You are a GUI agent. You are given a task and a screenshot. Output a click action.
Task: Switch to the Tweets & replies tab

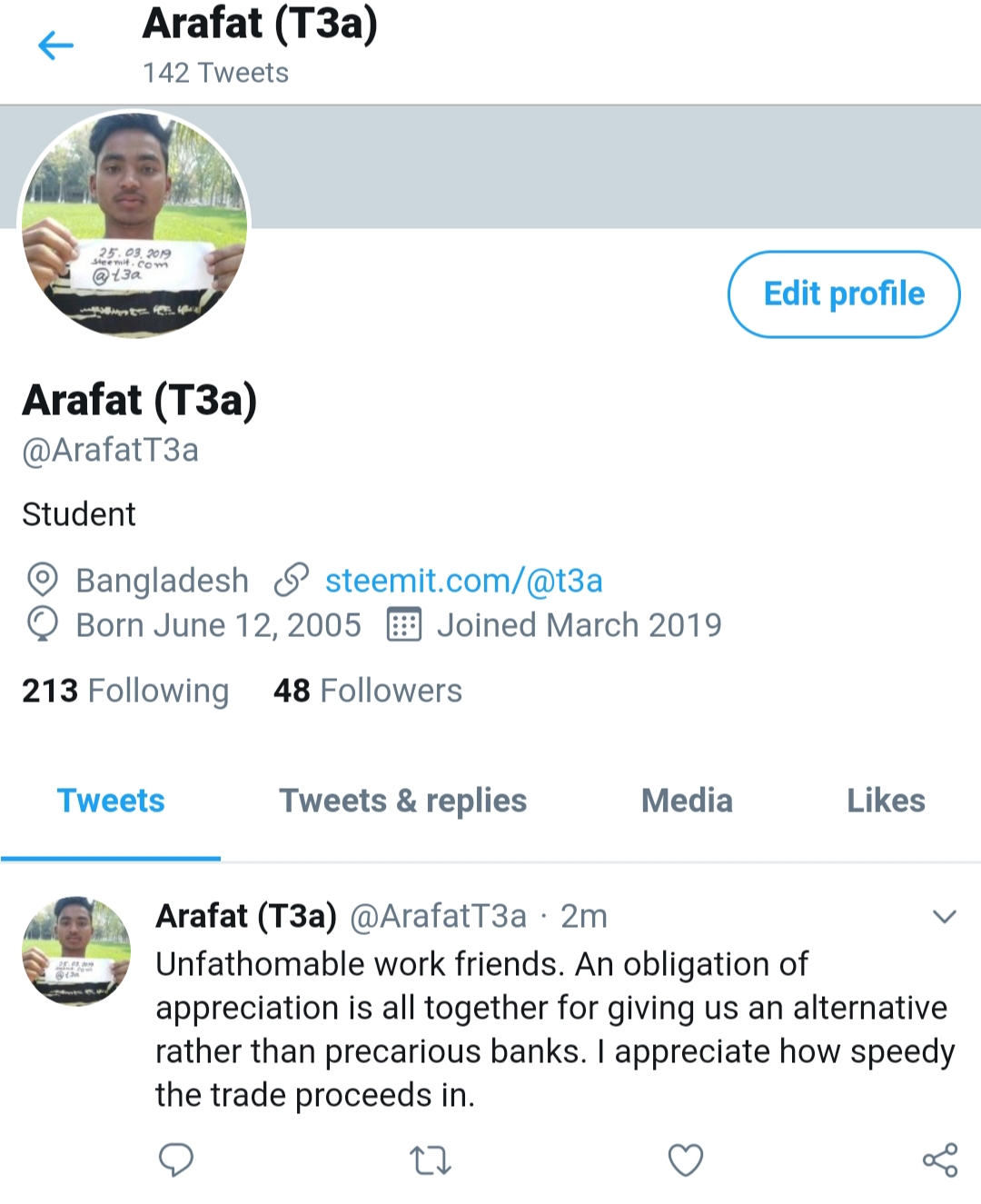[x=402, y=801]
